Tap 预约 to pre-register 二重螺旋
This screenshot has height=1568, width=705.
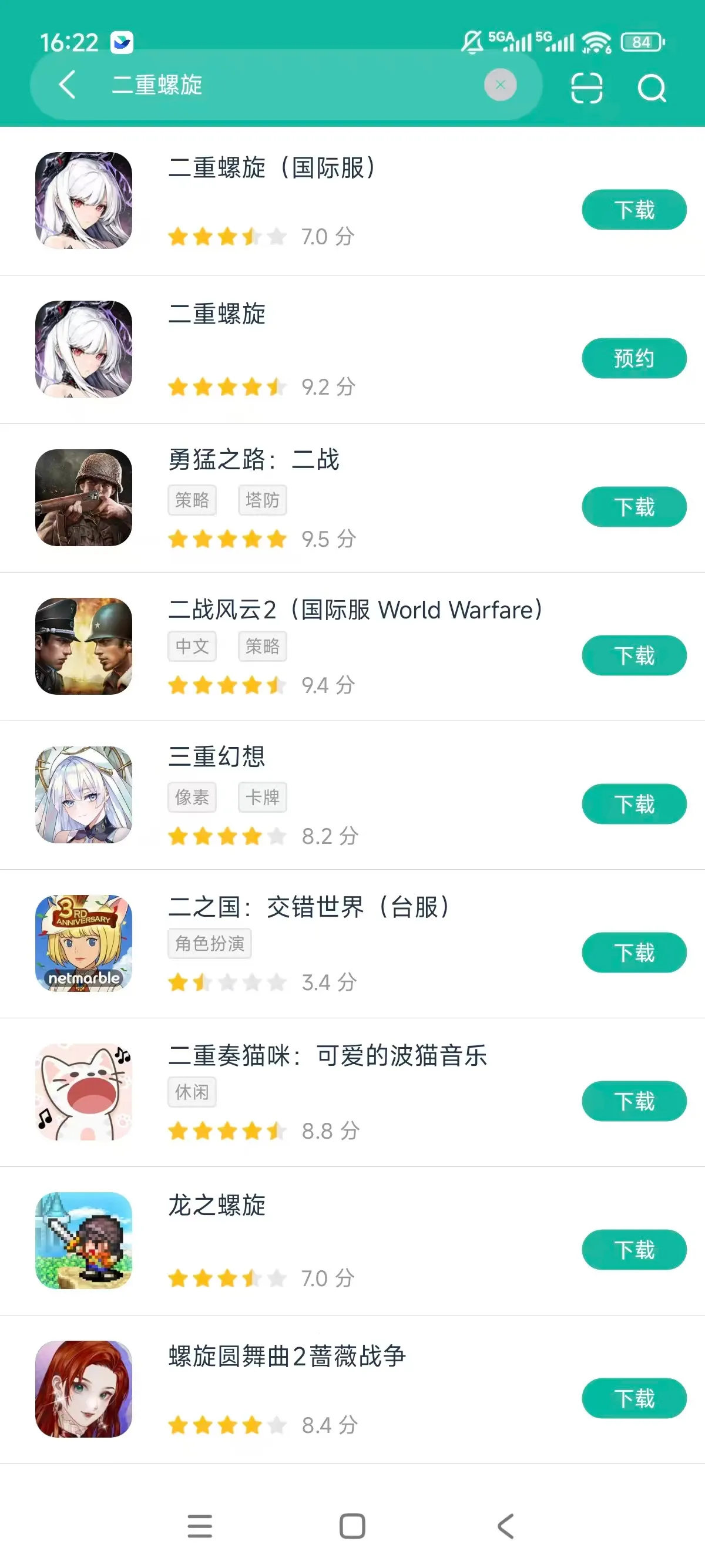tap(633, 358)
